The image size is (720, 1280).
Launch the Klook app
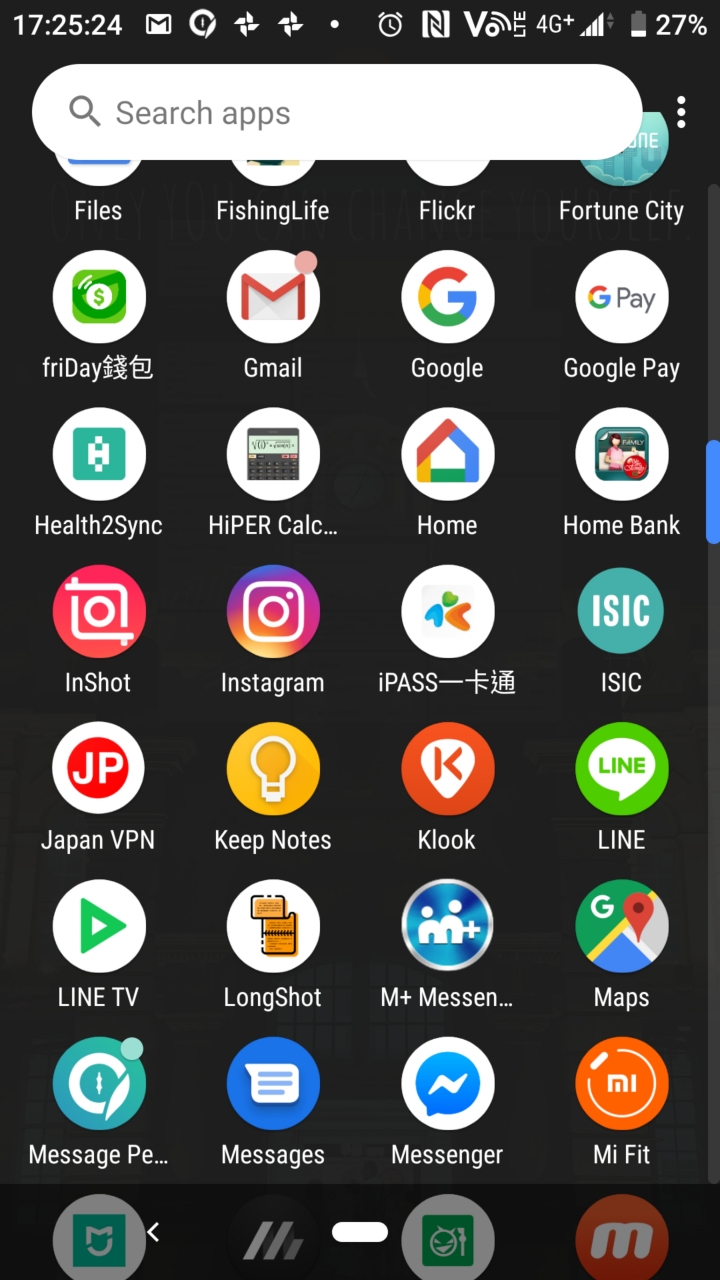[447, 768]
